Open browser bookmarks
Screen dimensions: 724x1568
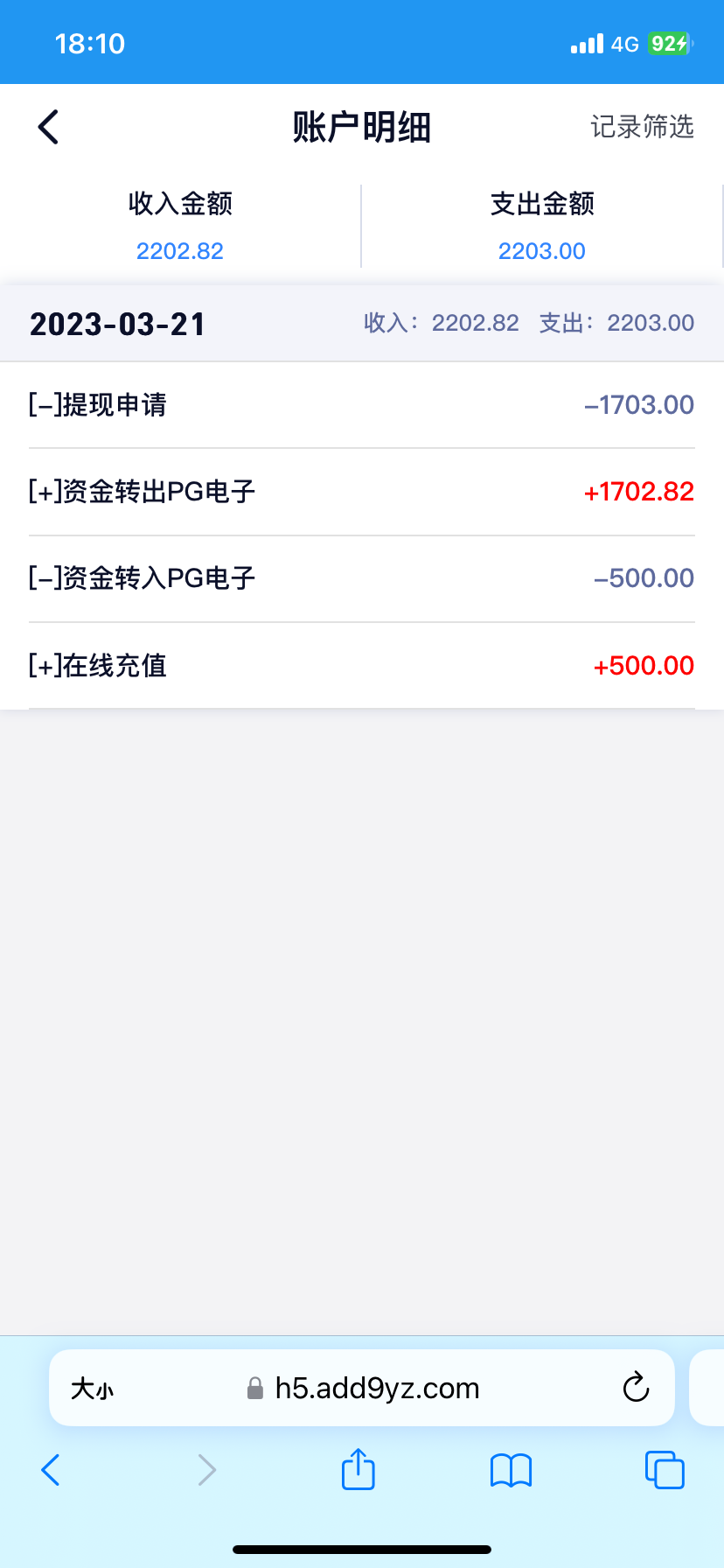(511, 1470)
